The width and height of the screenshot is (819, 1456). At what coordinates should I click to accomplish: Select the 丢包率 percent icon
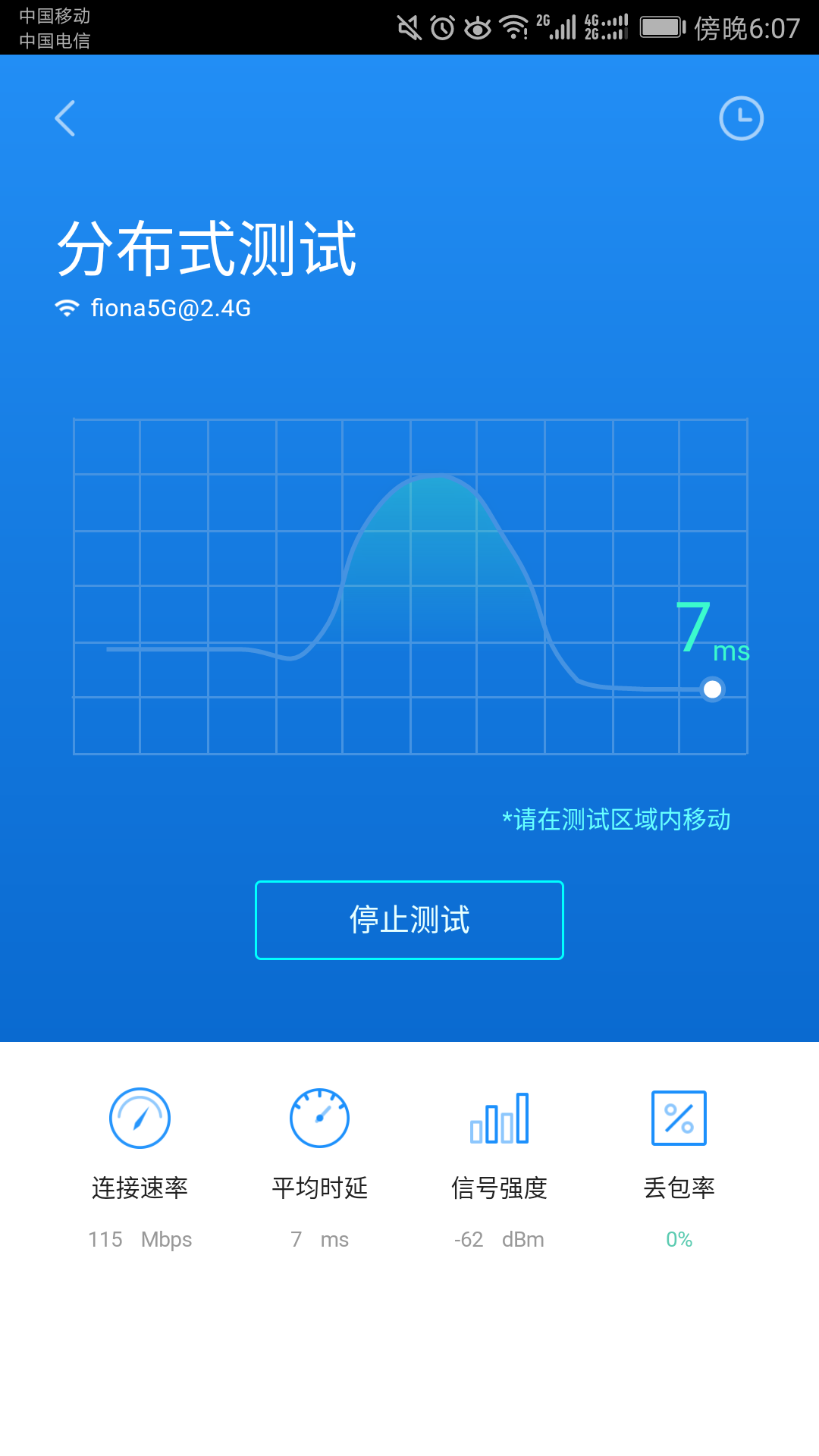pos(679,1117)
